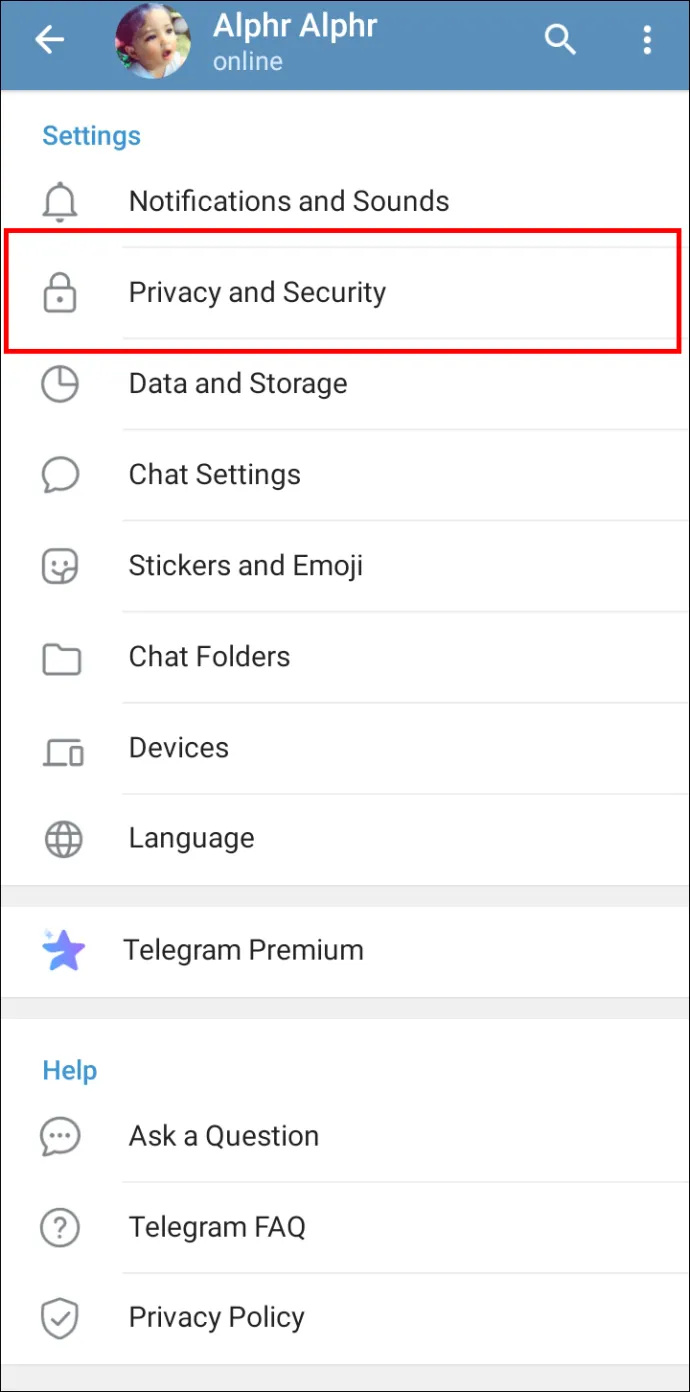Go to Chat Settings
The width and height of the screenshot is (690, 1392).
pos(345,475)
